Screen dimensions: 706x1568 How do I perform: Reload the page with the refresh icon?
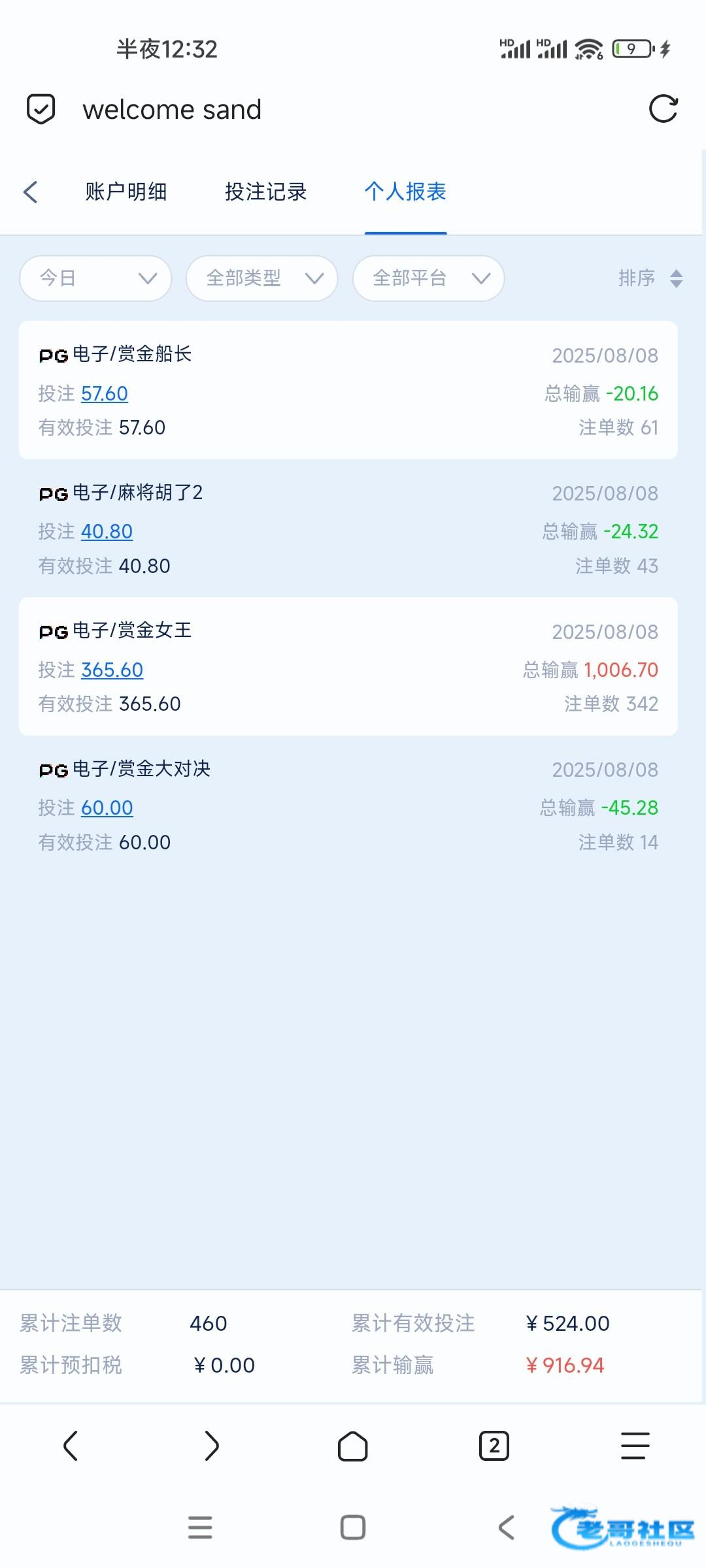663,109
